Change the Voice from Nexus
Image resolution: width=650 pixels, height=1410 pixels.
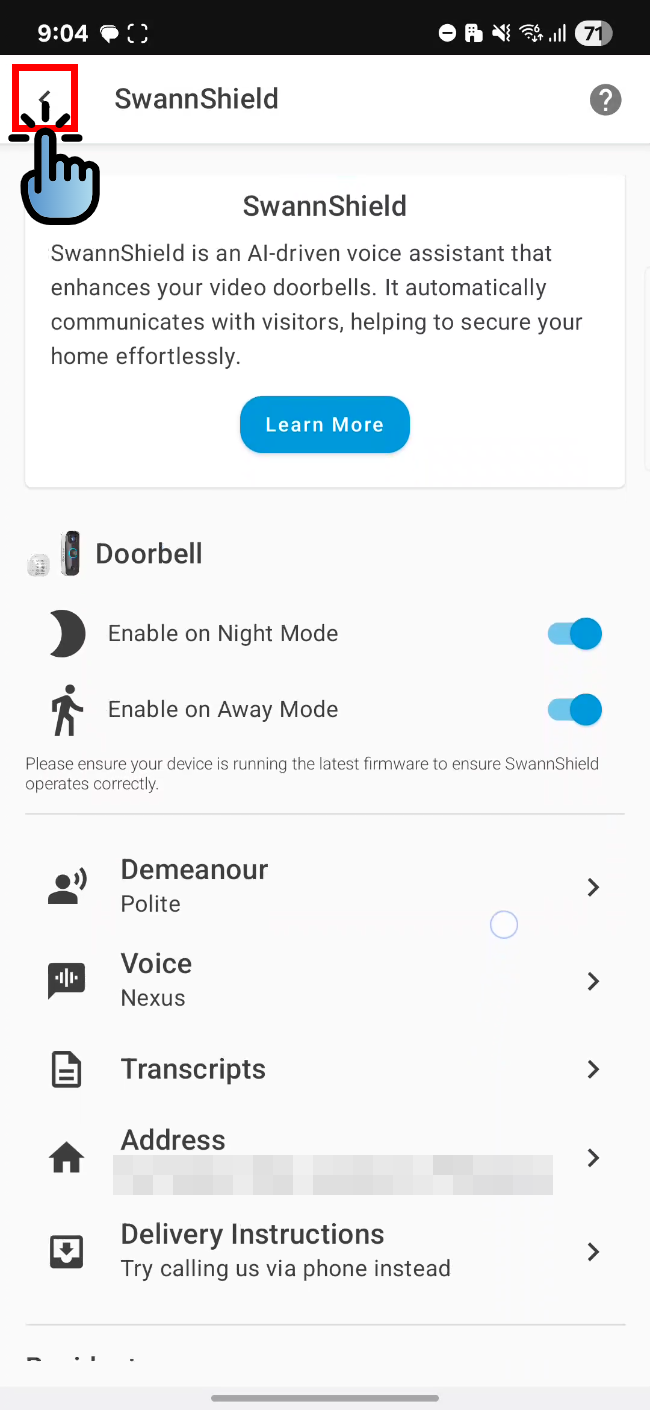pyautogui.click(x=325, y=980)
